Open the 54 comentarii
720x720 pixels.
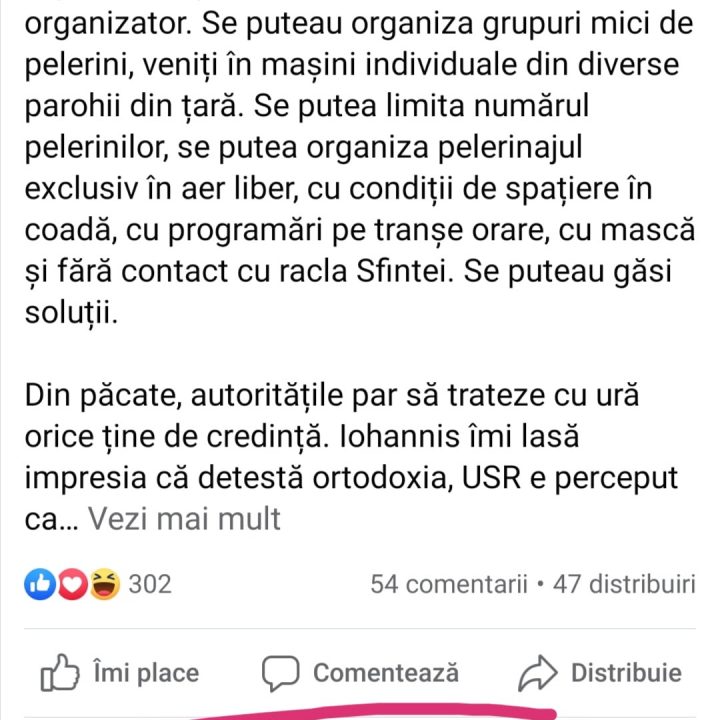(448, 584)
